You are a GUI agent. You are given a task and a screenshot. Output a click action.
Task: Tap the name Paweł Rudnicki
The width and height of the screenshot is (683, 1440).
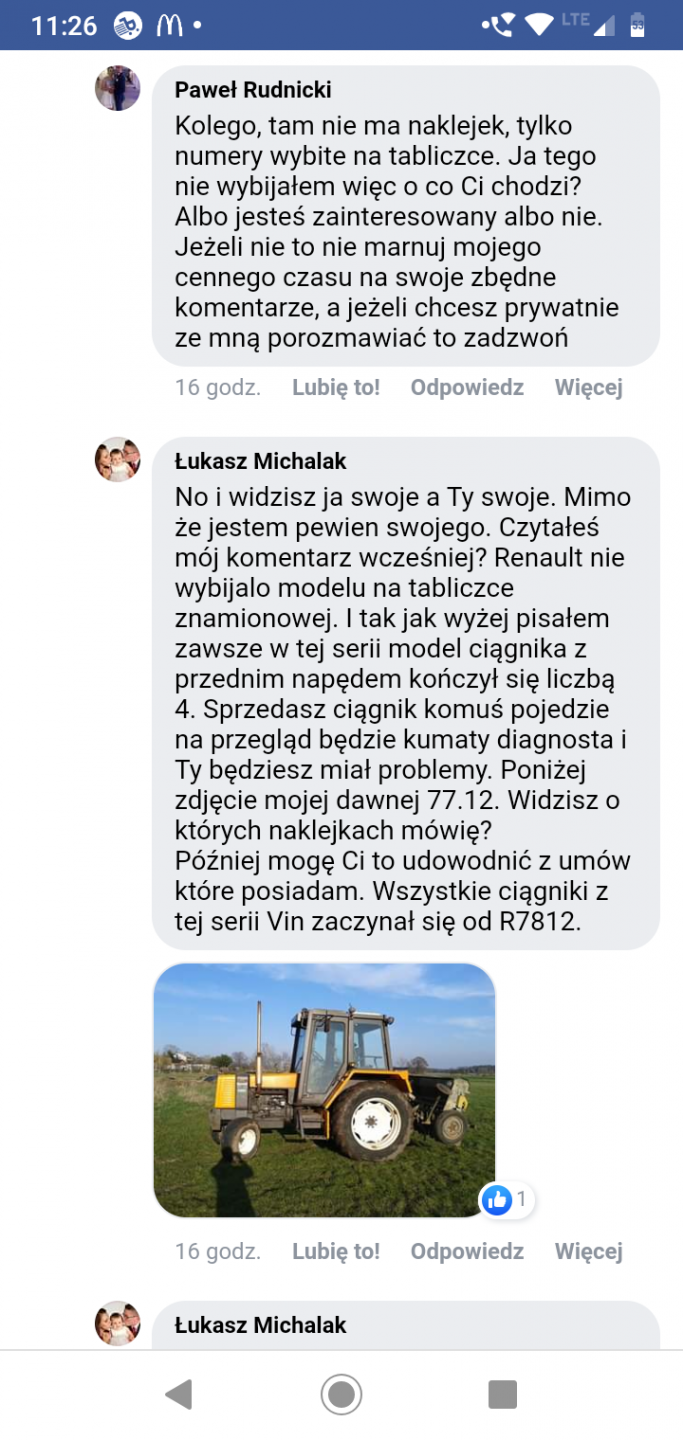click(253, 90)
